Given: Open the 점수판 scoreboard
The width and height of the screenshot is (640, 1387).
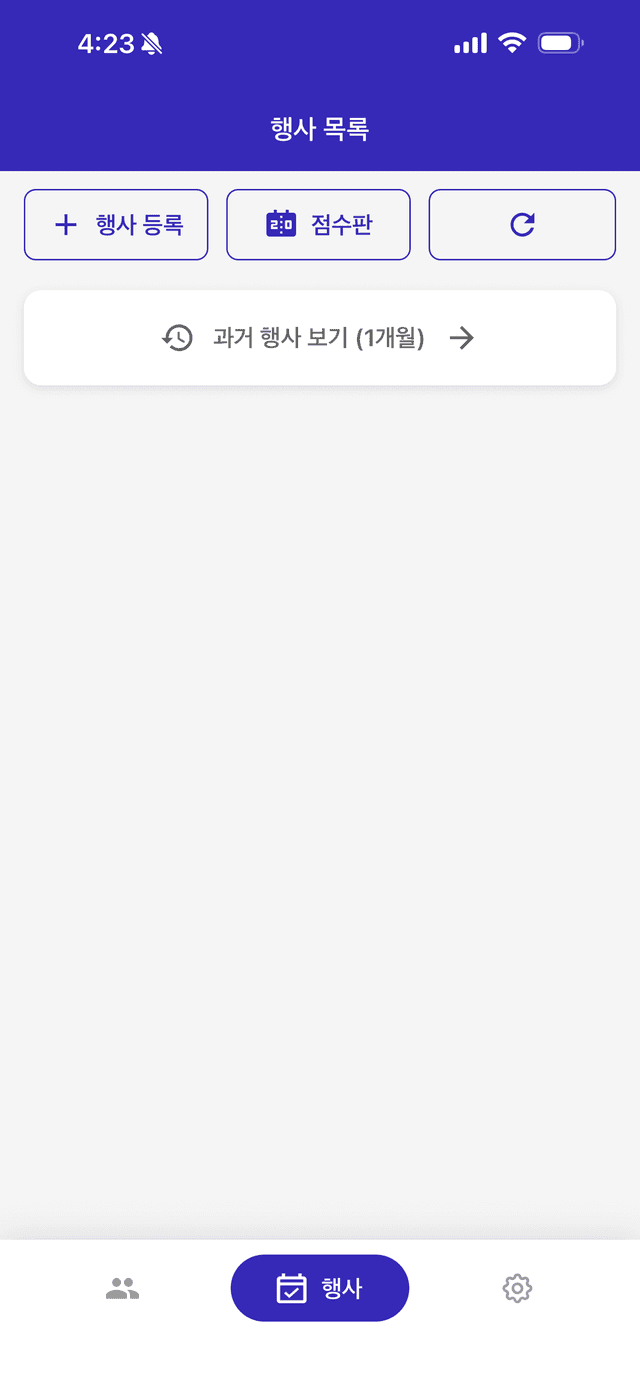Looking at the screenshot, I should pyautogui.click(x=319, y=225).
